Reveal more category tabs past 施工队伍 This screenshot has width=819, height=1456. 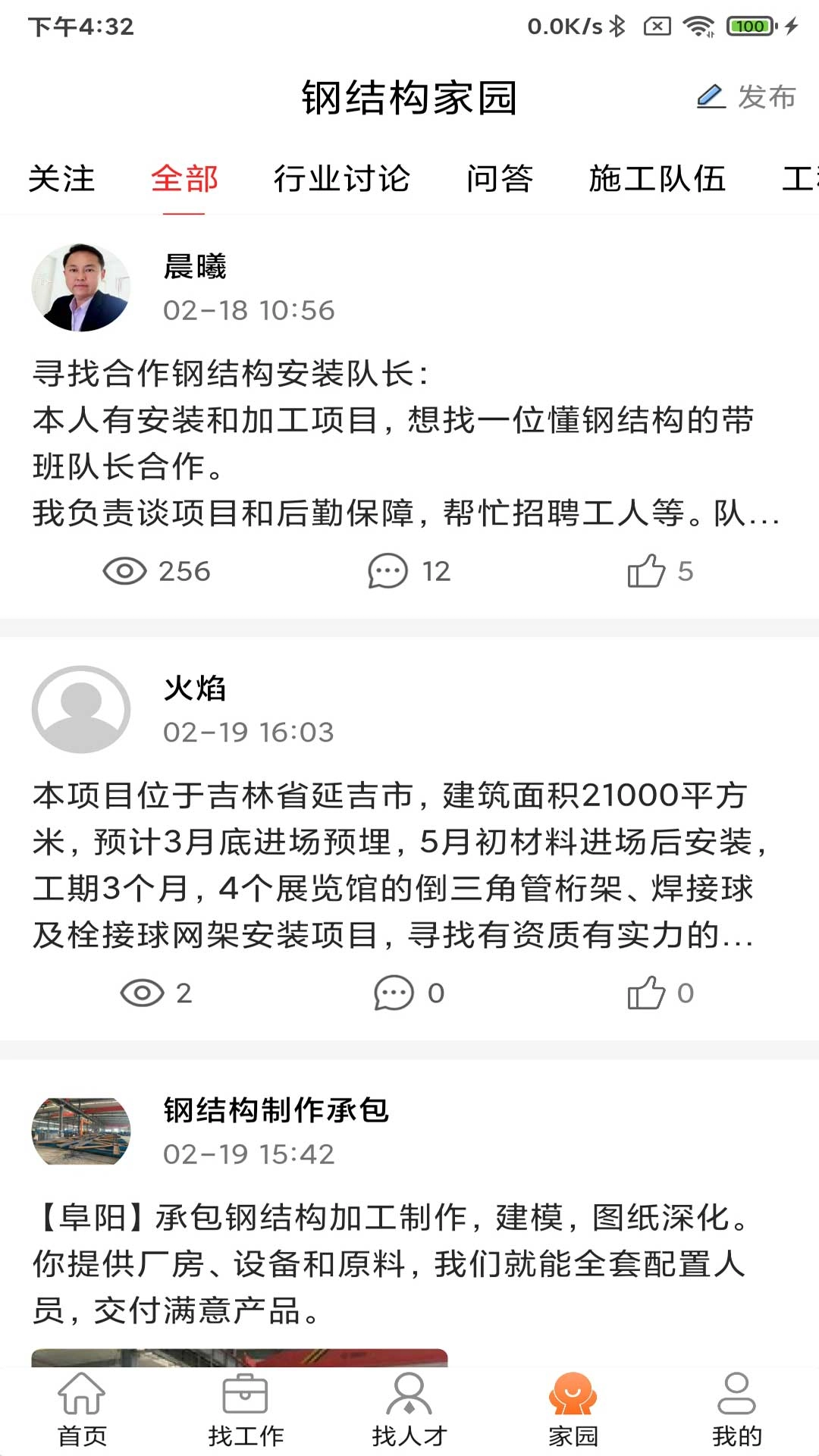800,180
